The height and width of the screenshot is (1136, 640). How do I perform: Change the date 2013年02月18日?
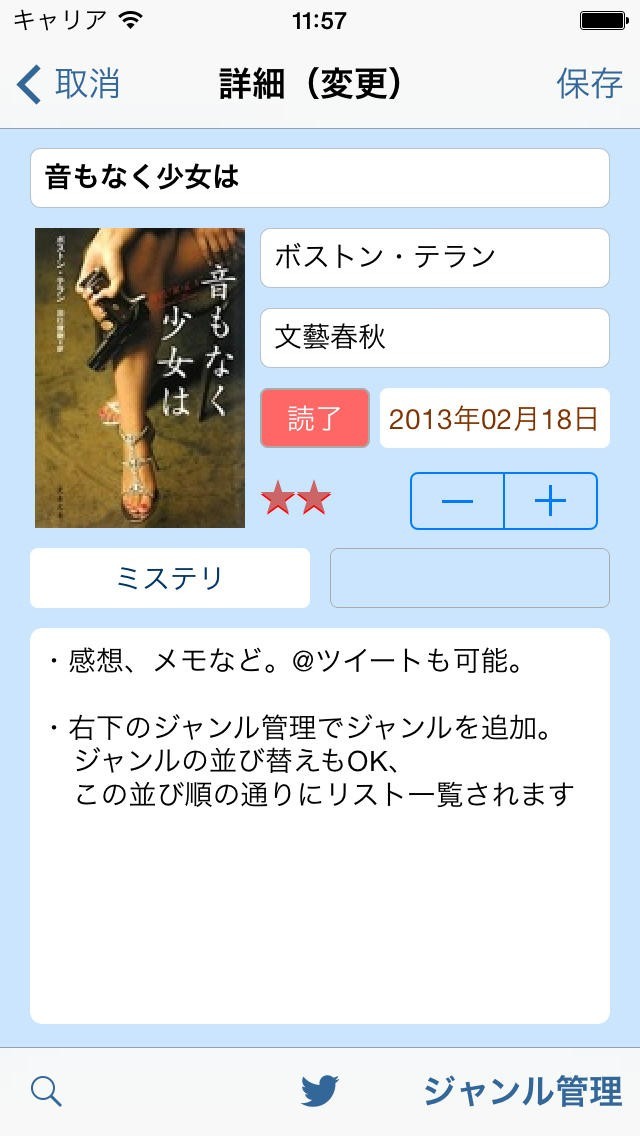click(494, 418)
